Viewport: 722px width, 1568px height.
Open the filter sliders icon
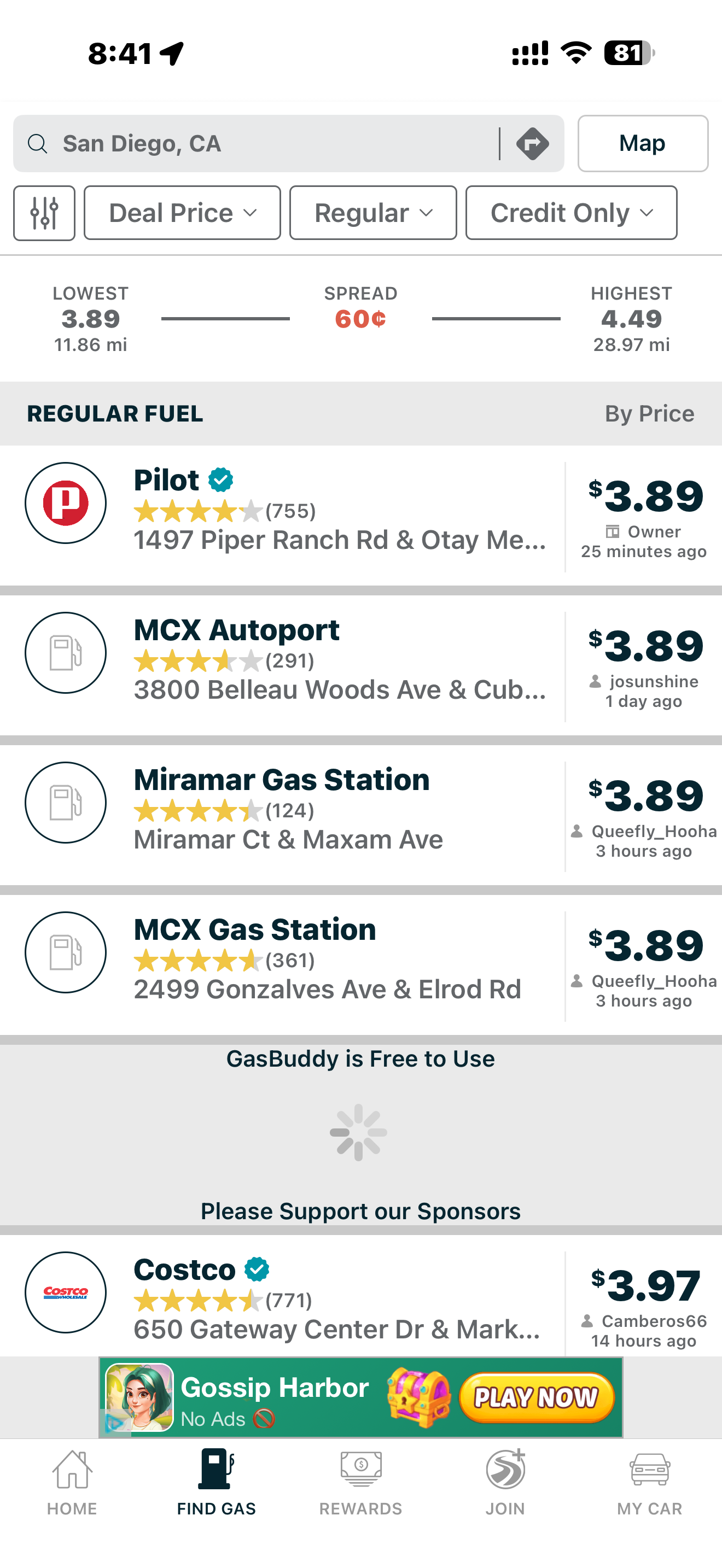(x=44, y=213)
